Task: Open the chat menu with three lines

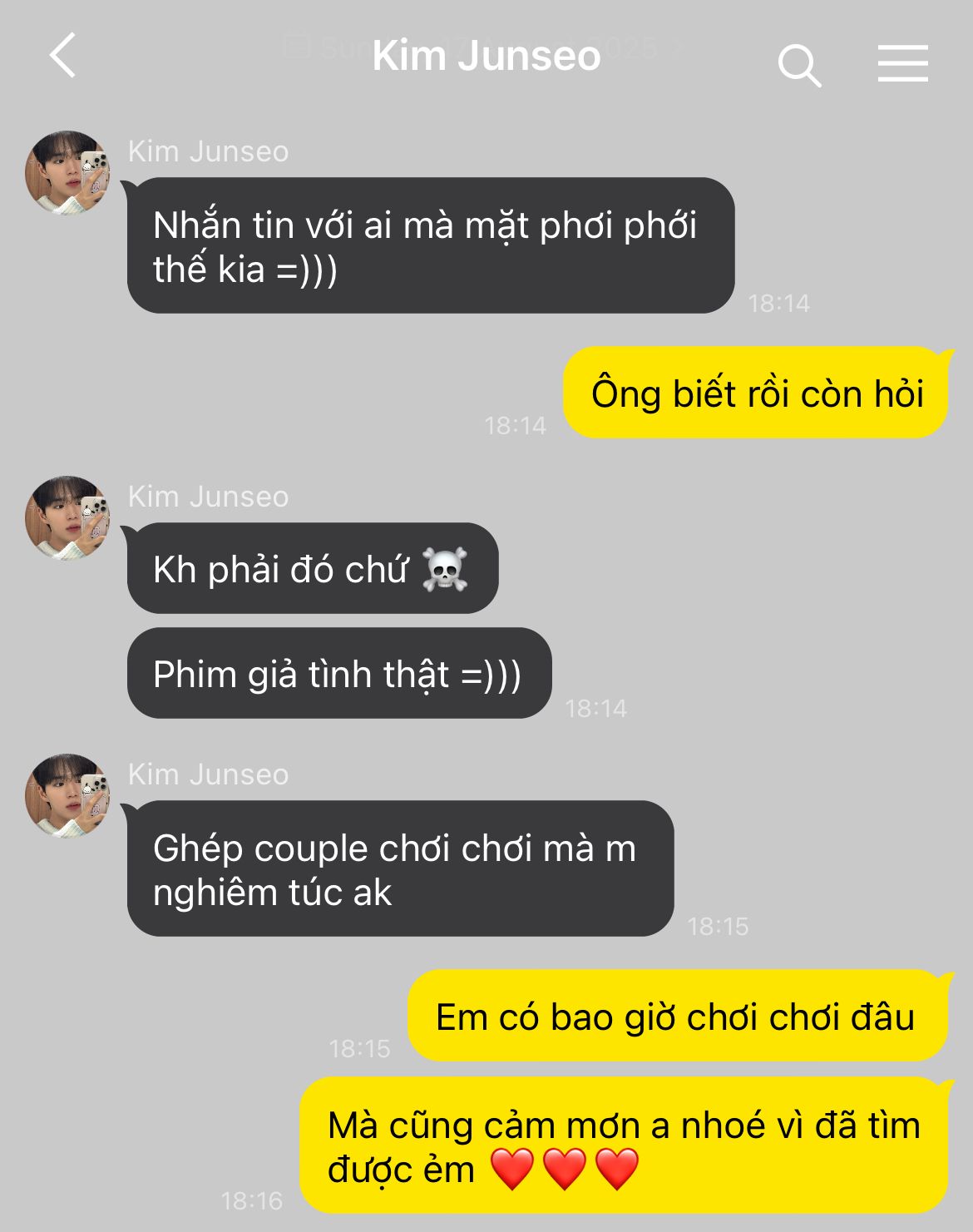Action: pyautogui.click(x=902, y=64)
